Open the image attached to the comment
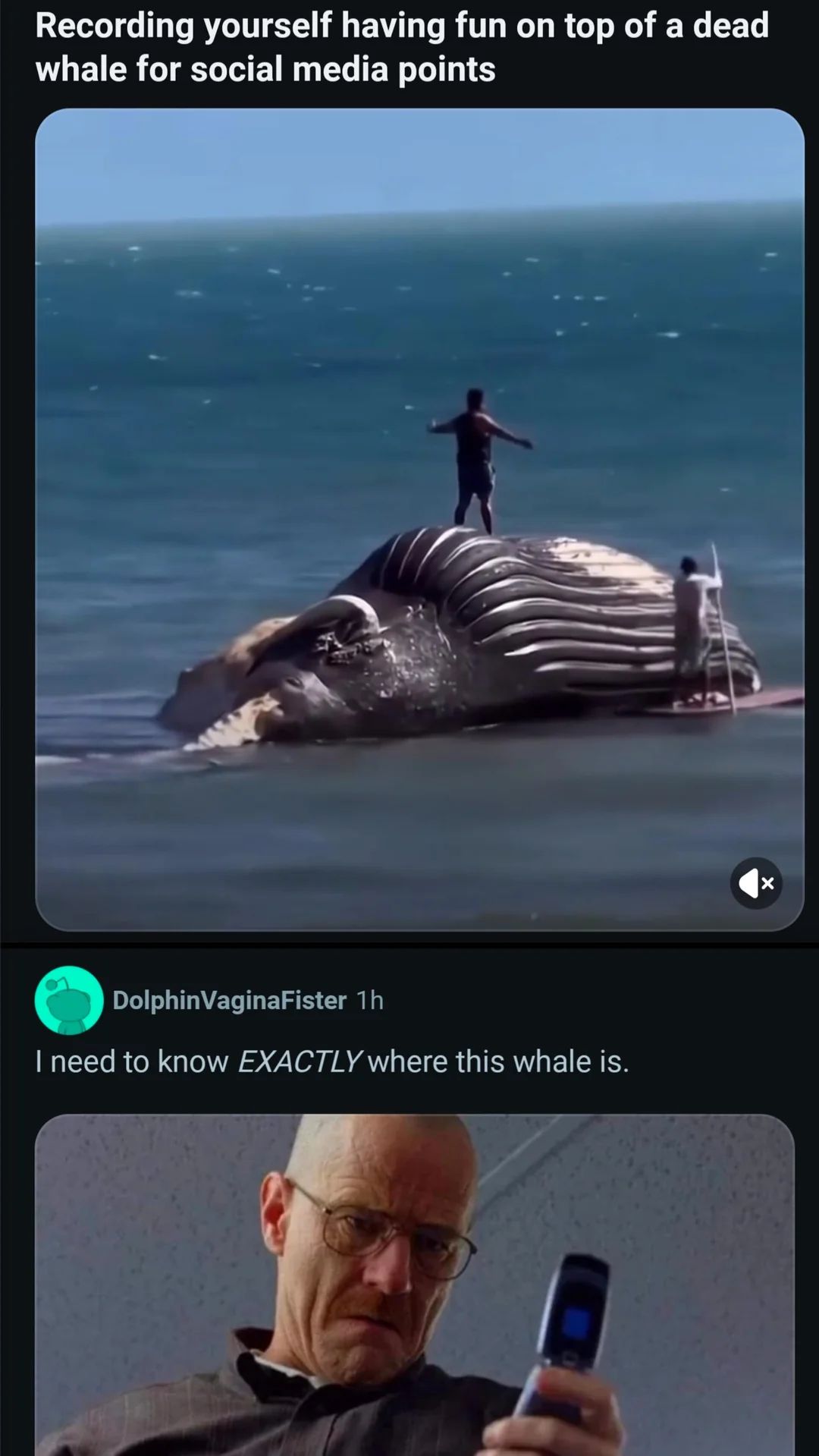 click(x=415, y=1285)
